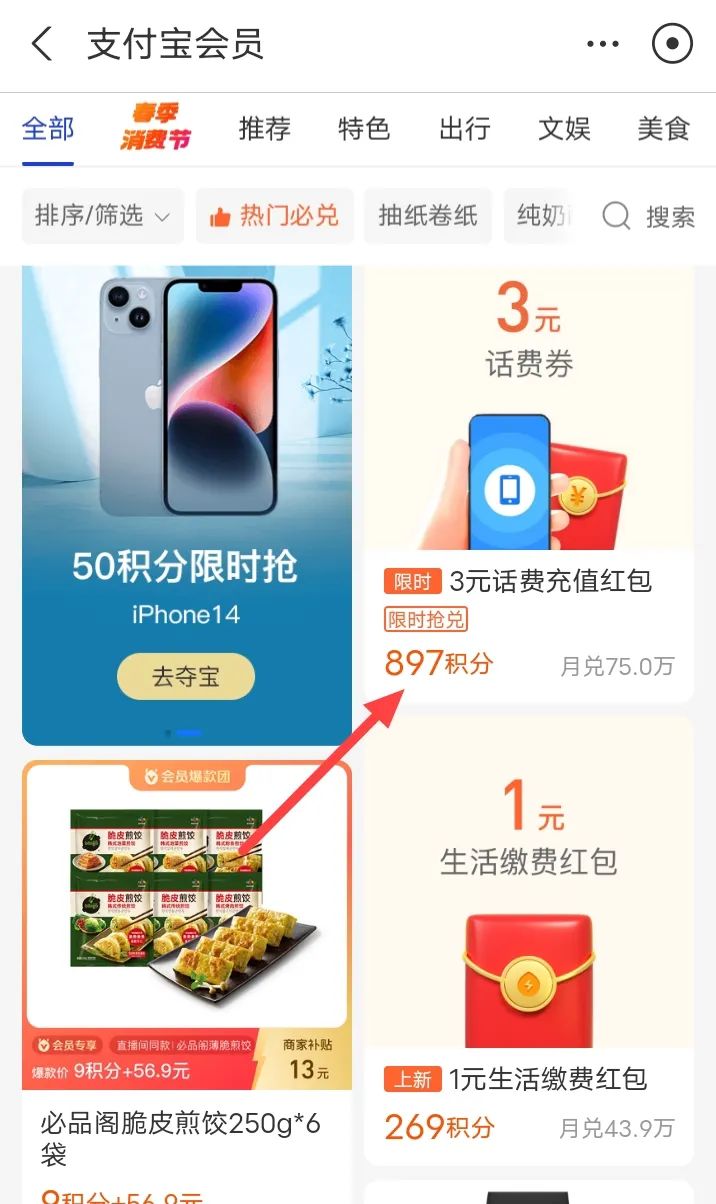Image resolution: width=716 pixels, height=1204 pixels.
Task: Open the three-dot more options menu
Action: pos(602,45)
